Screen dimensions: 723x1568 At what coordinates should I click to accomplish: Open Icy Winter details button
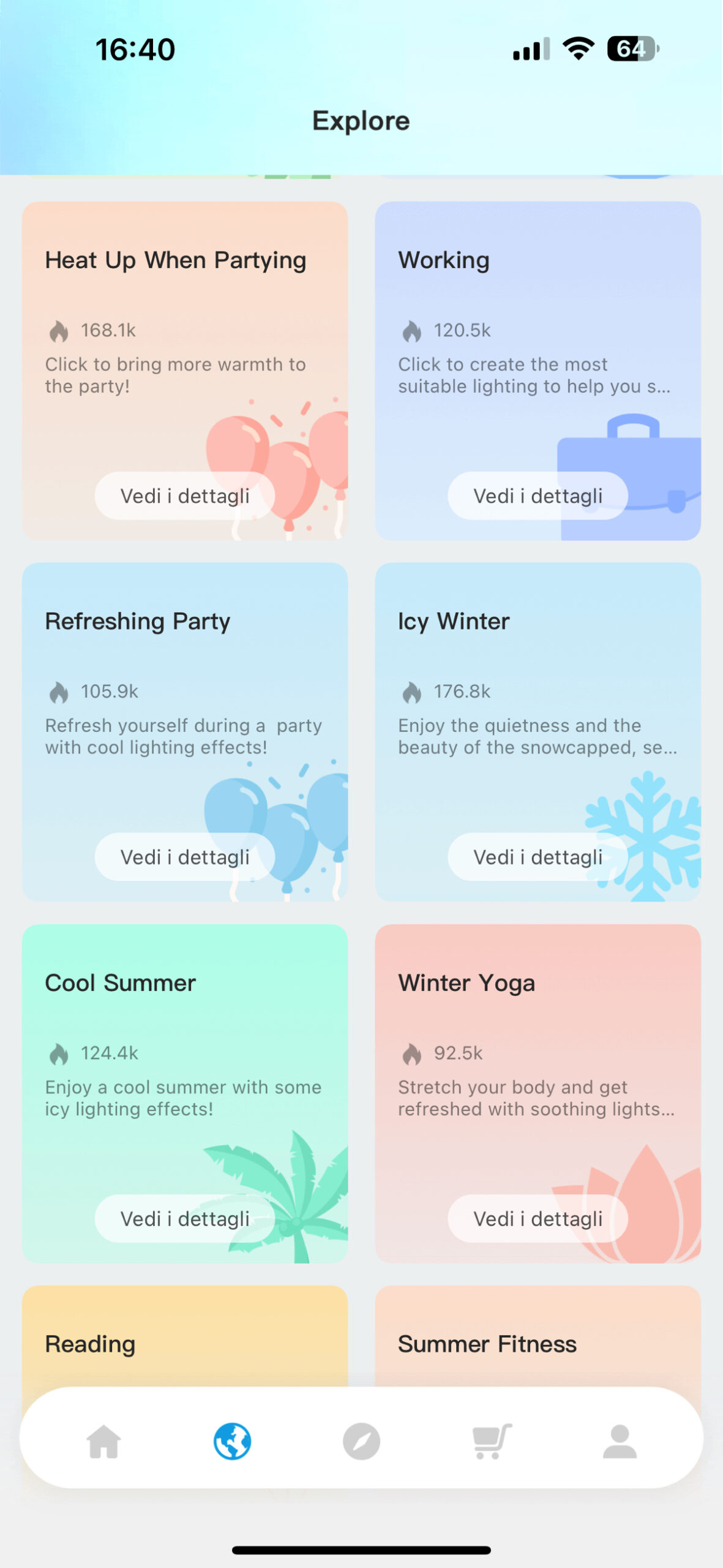[538, 857]
